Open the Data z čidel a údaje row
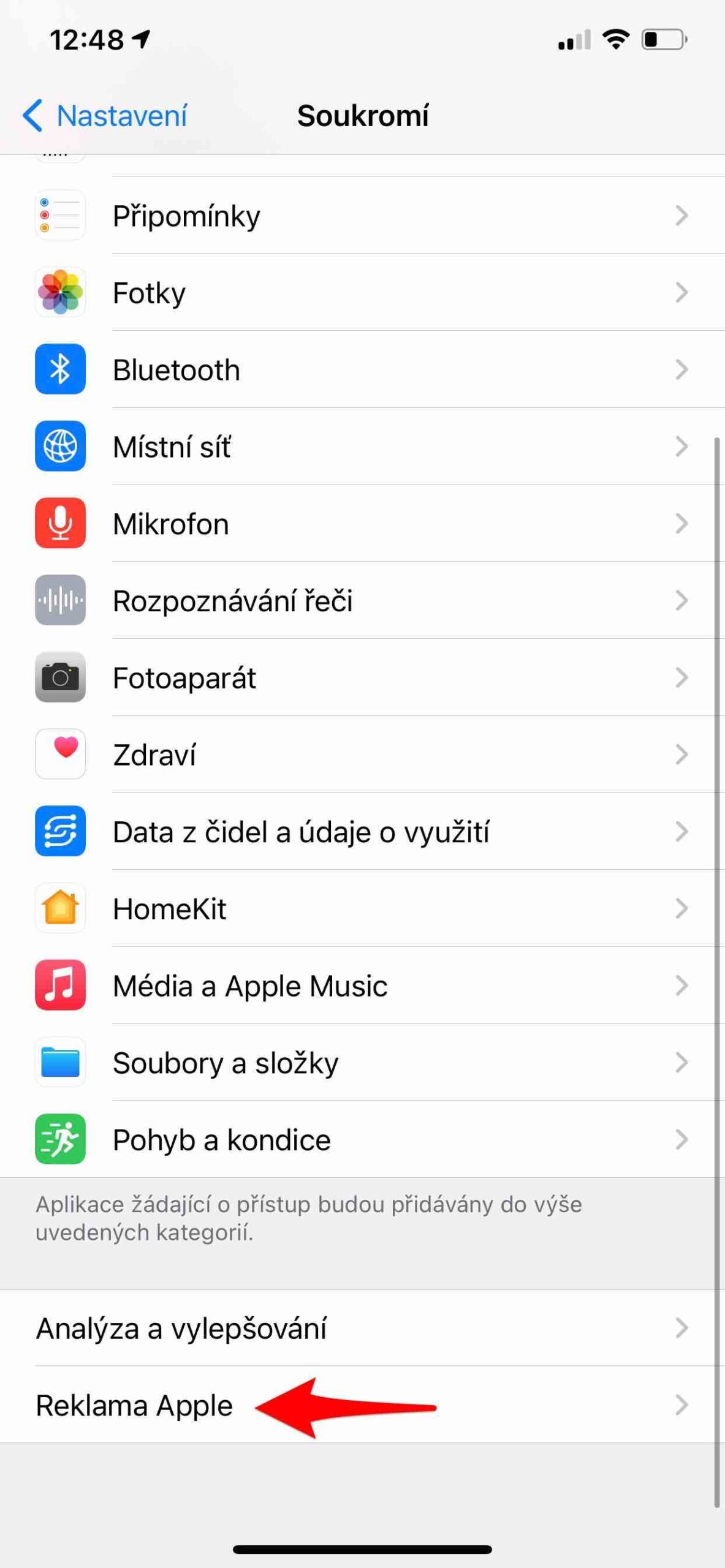 300,832
